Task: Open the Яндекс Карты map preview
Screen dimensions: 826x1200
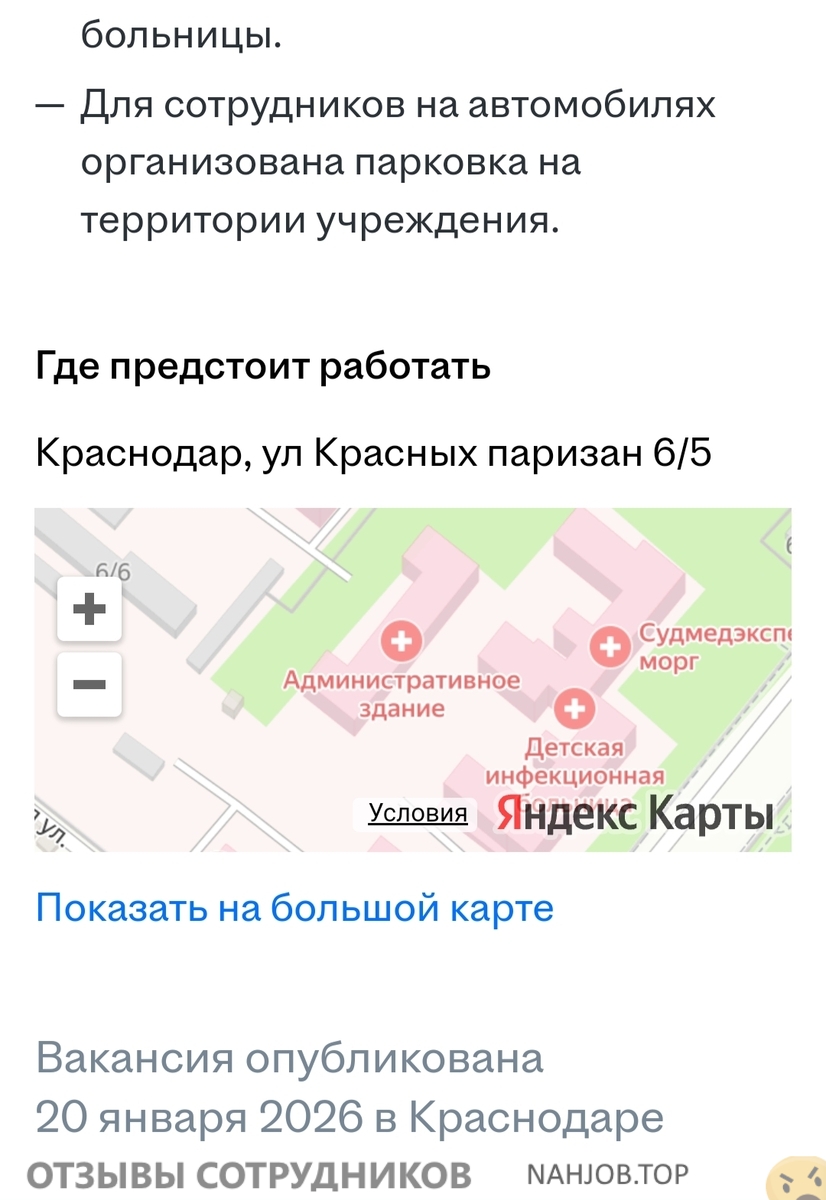Action: pos(636,815)
